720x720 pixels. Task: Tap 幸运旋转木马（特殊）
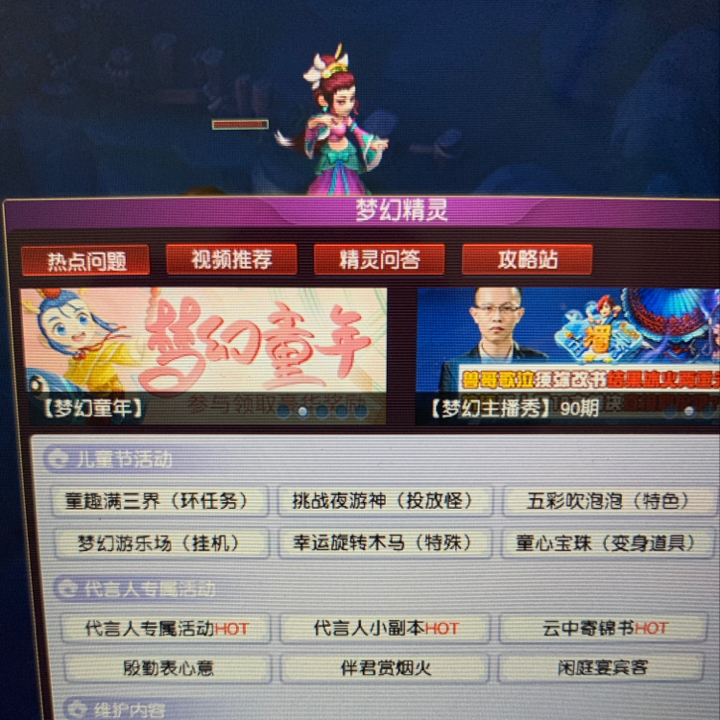(x=383, y=543)
